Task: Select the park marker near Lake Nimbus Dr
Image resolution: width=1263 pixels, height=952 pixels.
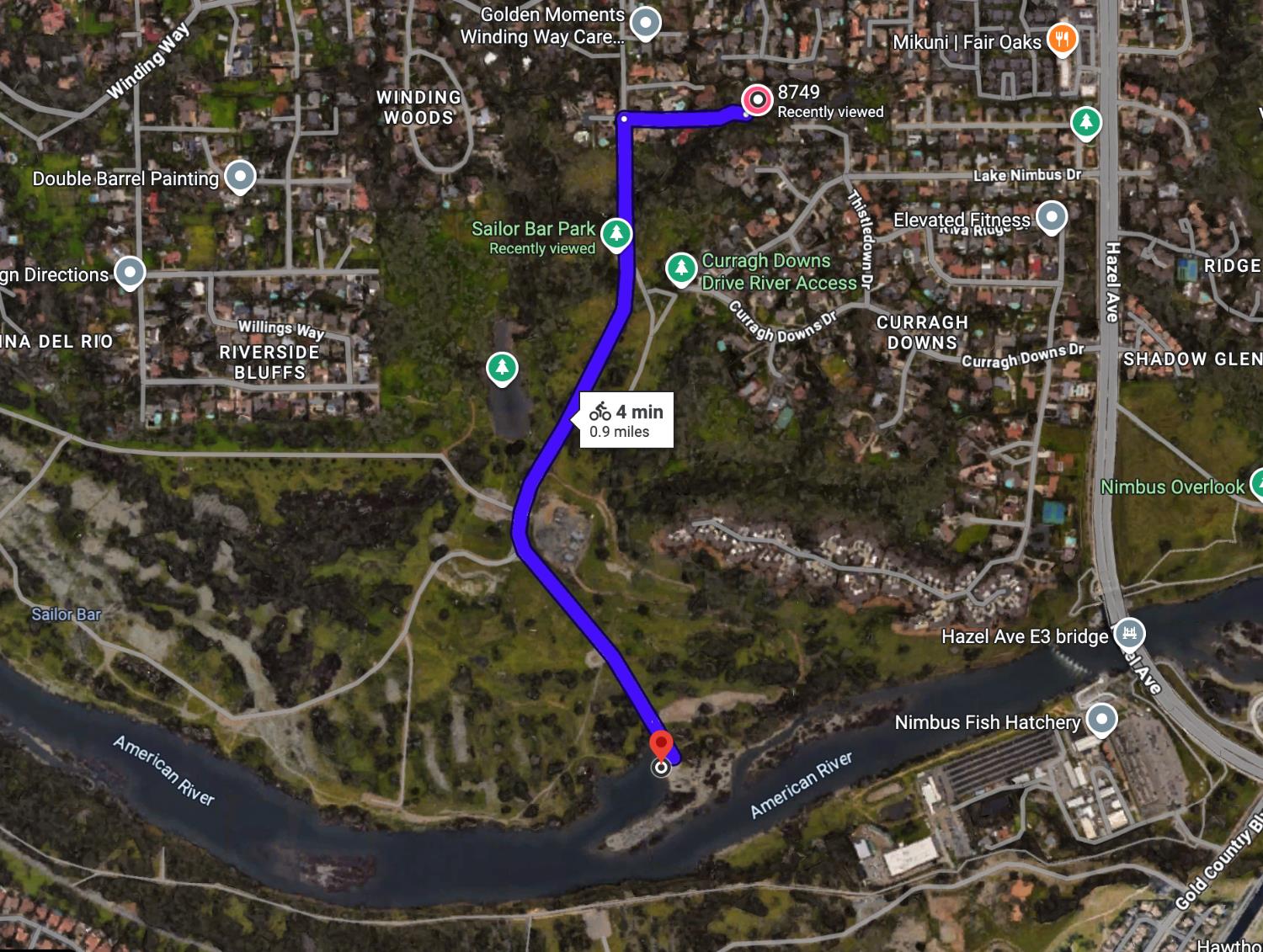Action: (x=1086, y=122)
